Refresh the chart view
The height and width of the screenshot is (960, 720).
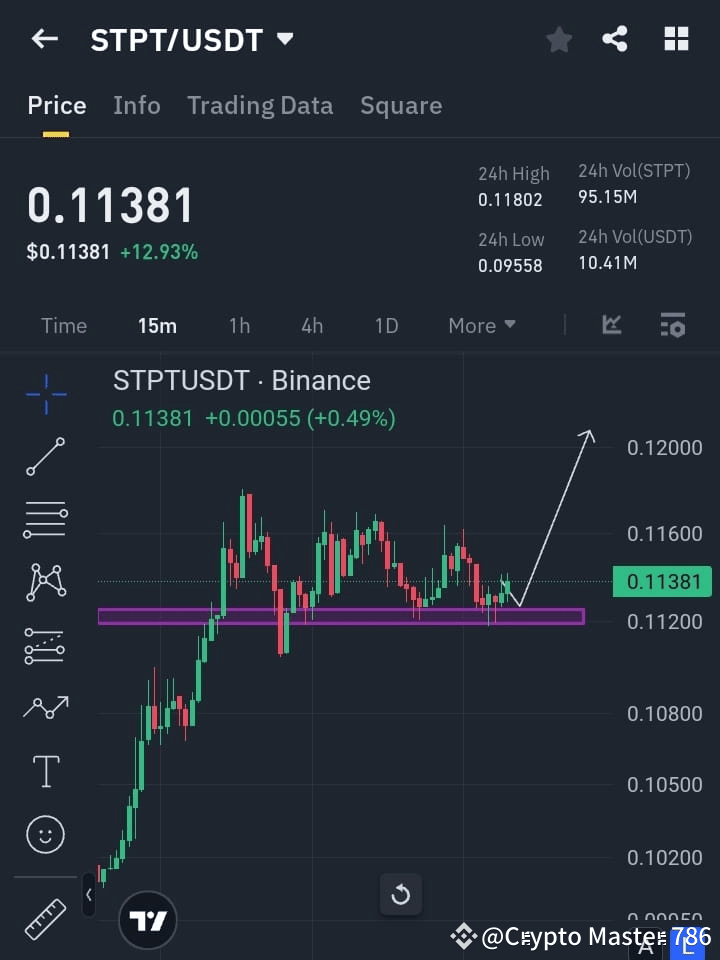[x=401, y=895]
